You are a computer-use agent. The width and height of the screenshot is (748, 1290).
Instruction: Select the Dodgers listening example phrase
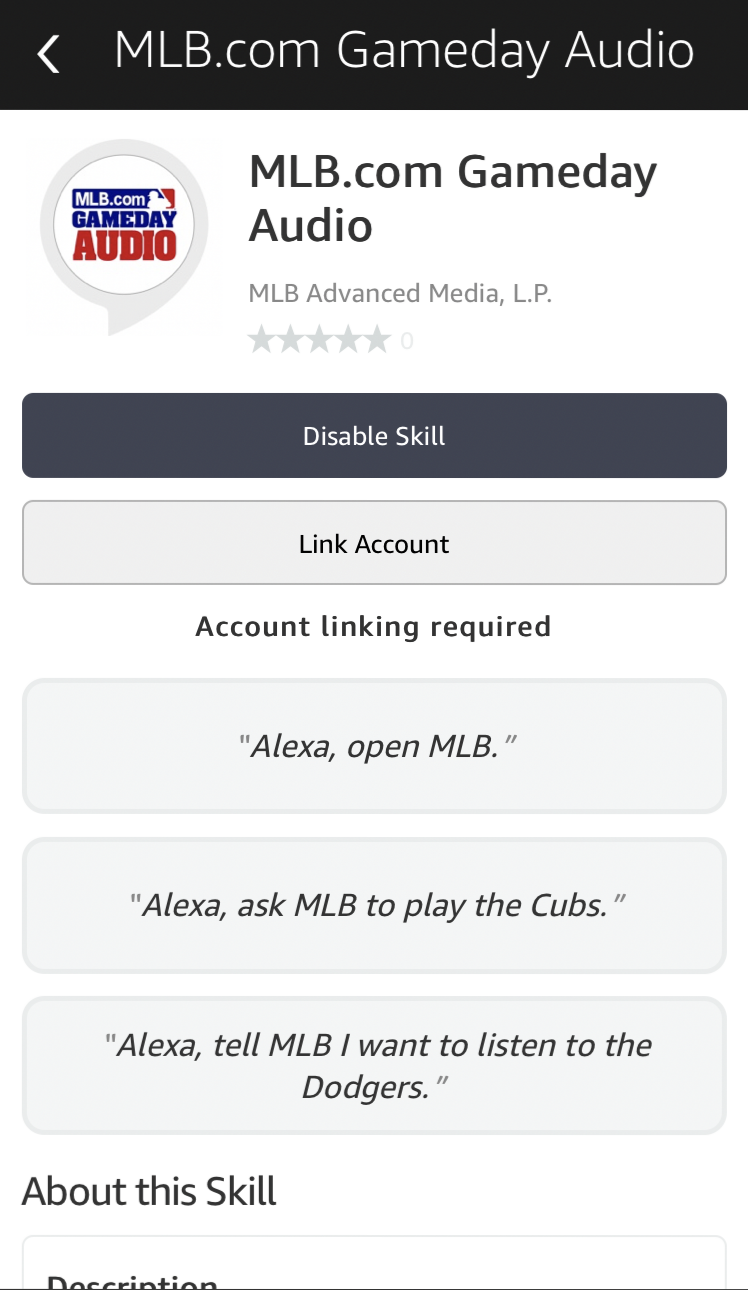click(374, 1064)
